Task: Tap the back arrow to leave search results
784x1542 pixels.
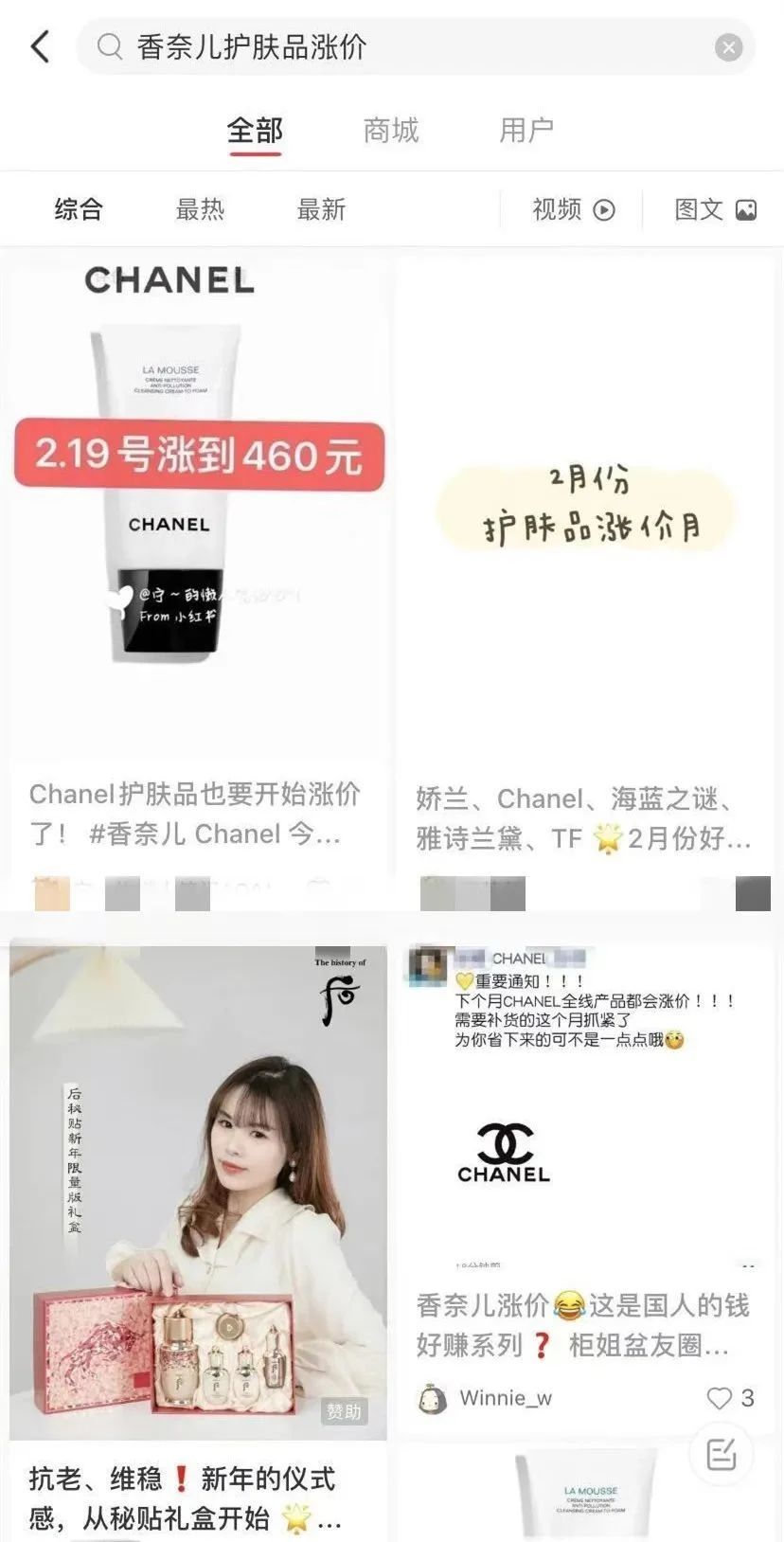Action: [39, 45]
